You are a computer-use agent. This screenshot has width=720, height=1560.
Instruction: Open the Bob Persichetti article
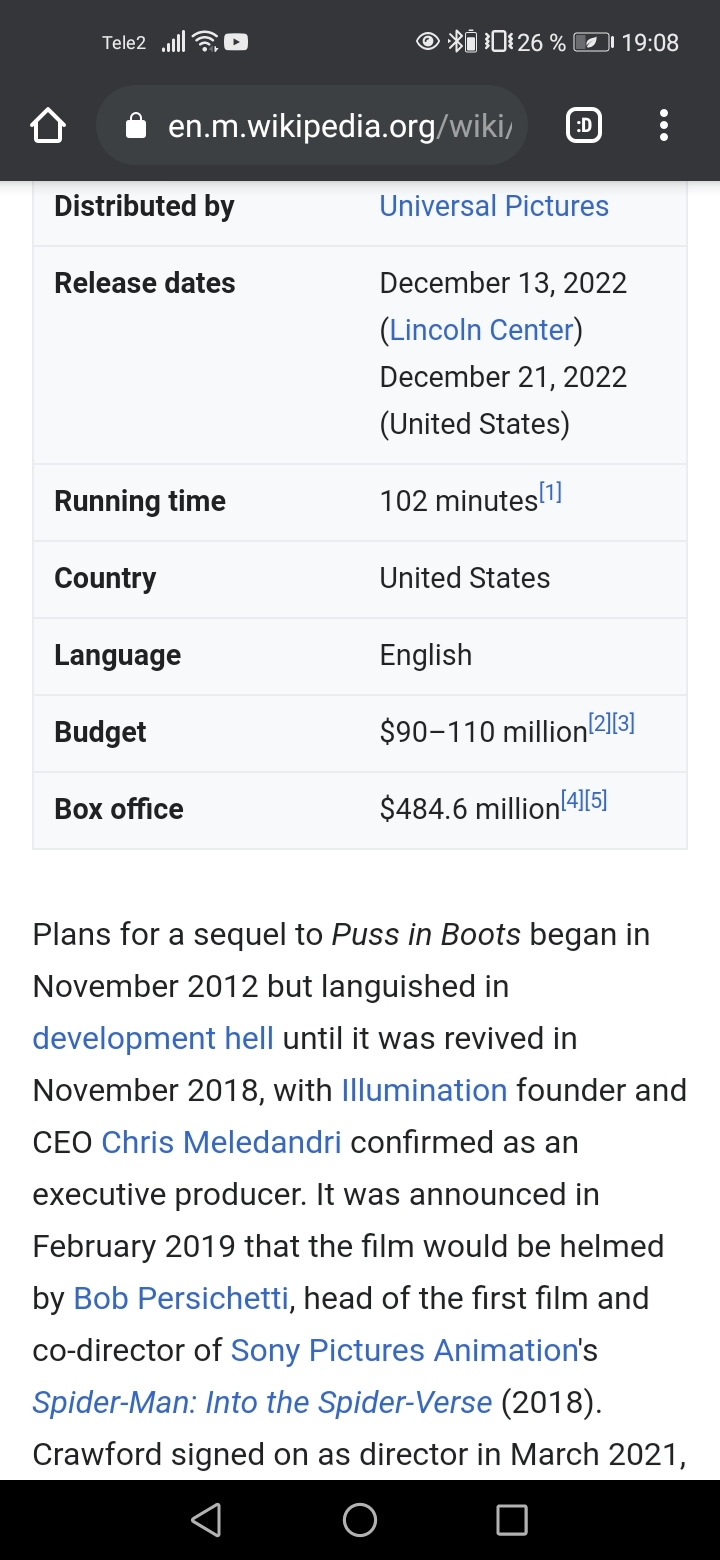pos(181,1298)
